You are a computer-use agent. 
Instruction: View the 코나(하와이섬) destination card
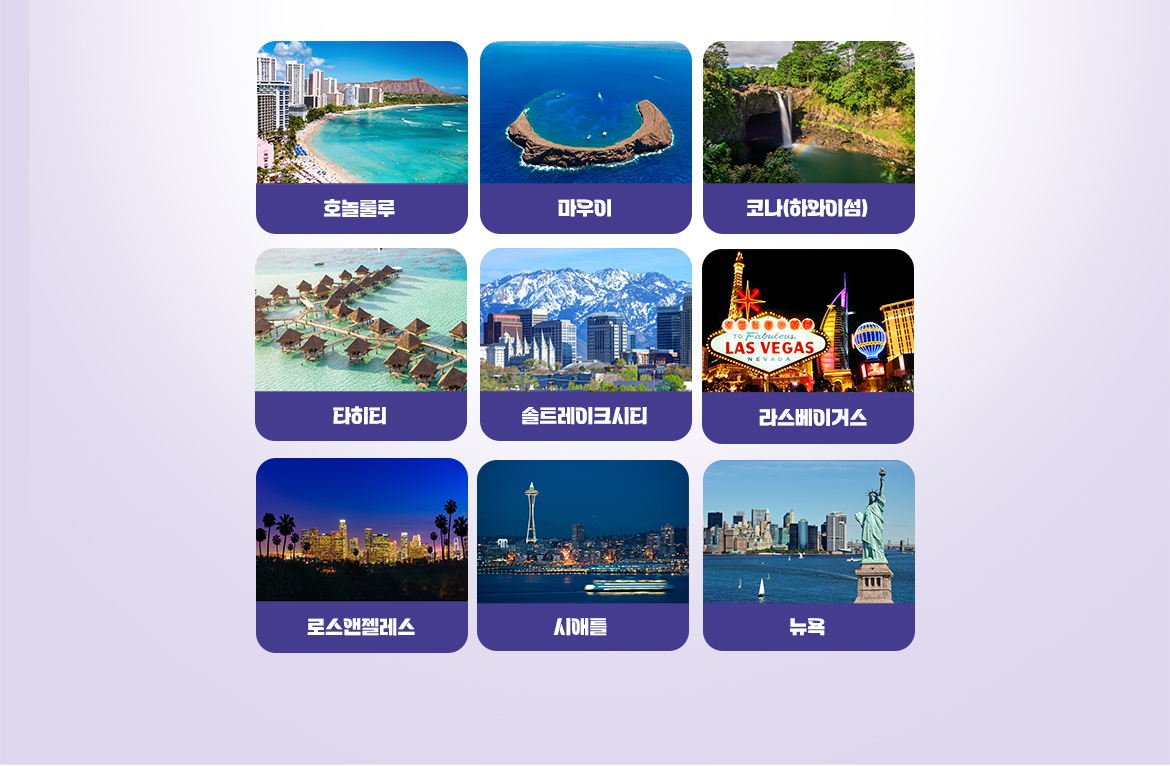click(x=808, y=137)
